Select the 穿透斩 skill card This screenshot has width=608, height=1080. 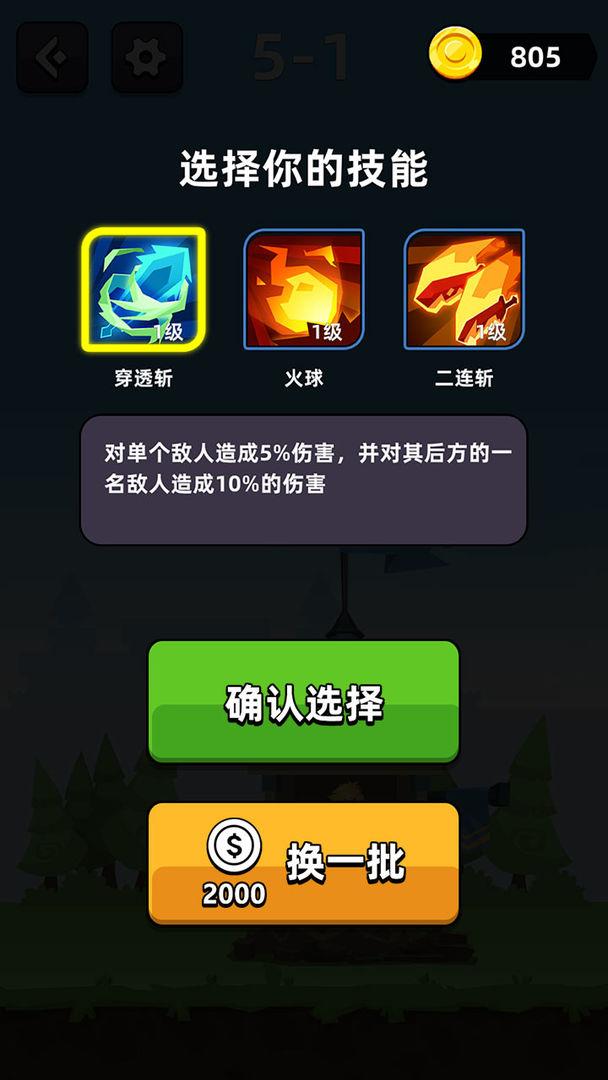point(144,289)
